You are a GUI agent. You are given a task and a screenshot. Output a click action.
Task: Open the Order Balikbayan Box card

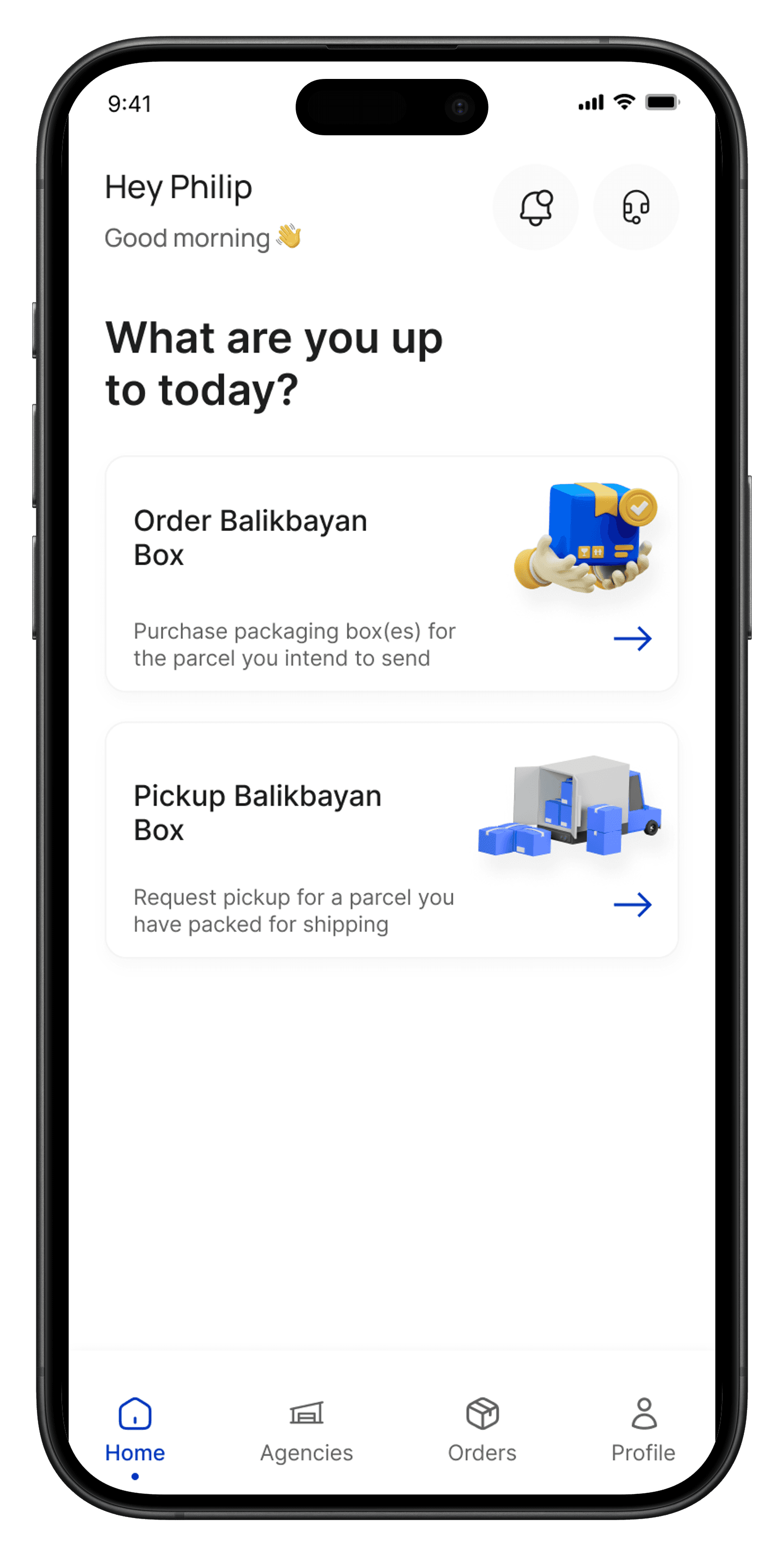(x=391, y=573)
